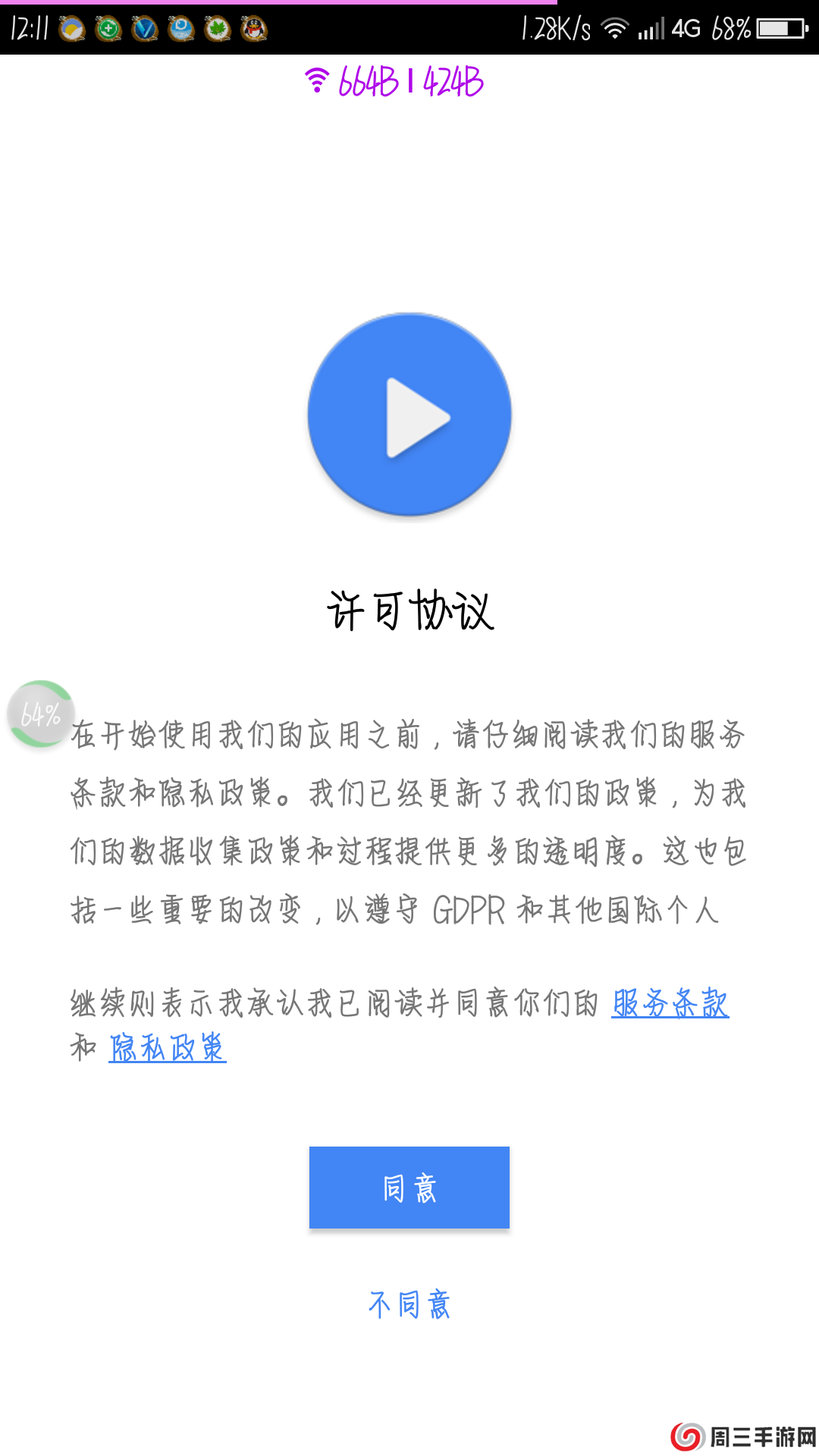819x1456 pixels.
Task: Tap the WiFi icon in the status bar
Action: pyautogui.click(x=616, y=29)
